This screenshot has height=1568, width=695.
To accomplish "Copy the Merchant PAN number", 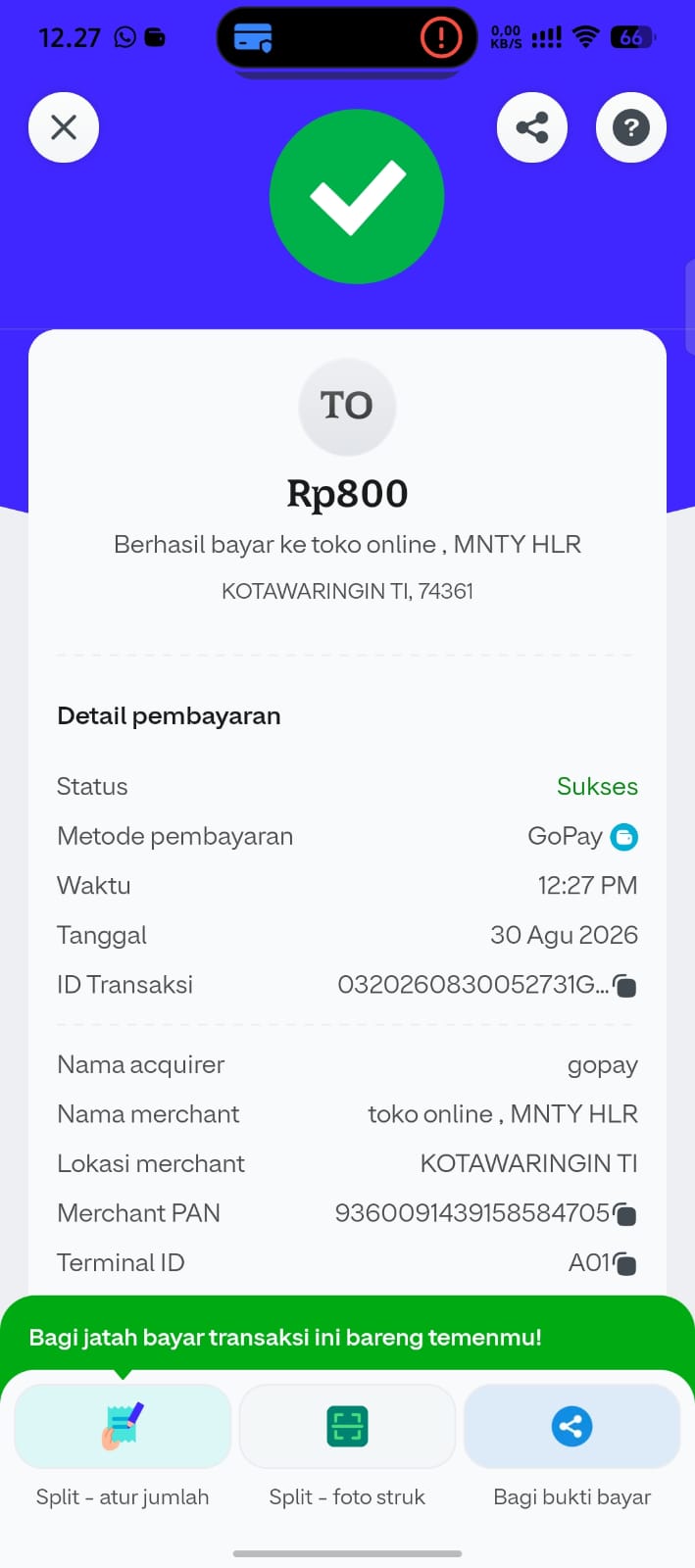I will coord(624,1214).
